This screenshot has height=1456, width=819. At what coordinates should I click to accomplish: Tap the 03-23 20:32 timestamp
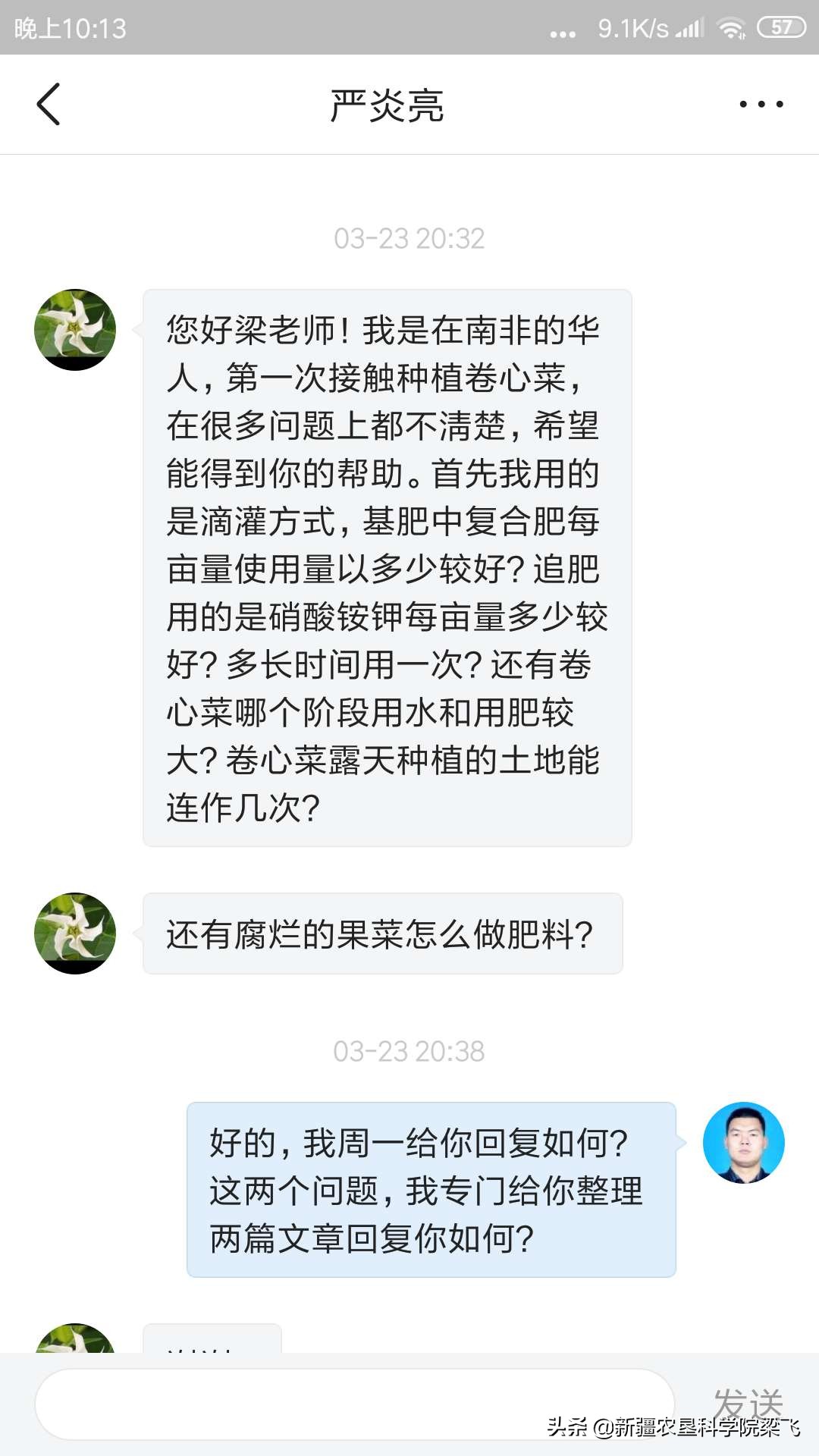coord(409,237)
